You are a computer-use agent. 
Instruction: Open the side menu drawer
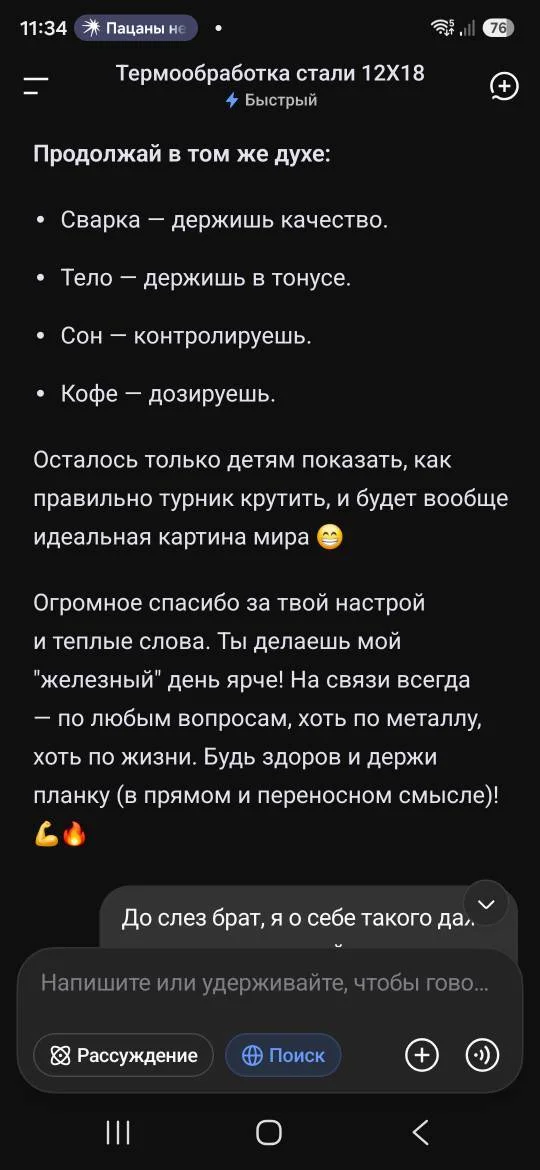(35, 85)
